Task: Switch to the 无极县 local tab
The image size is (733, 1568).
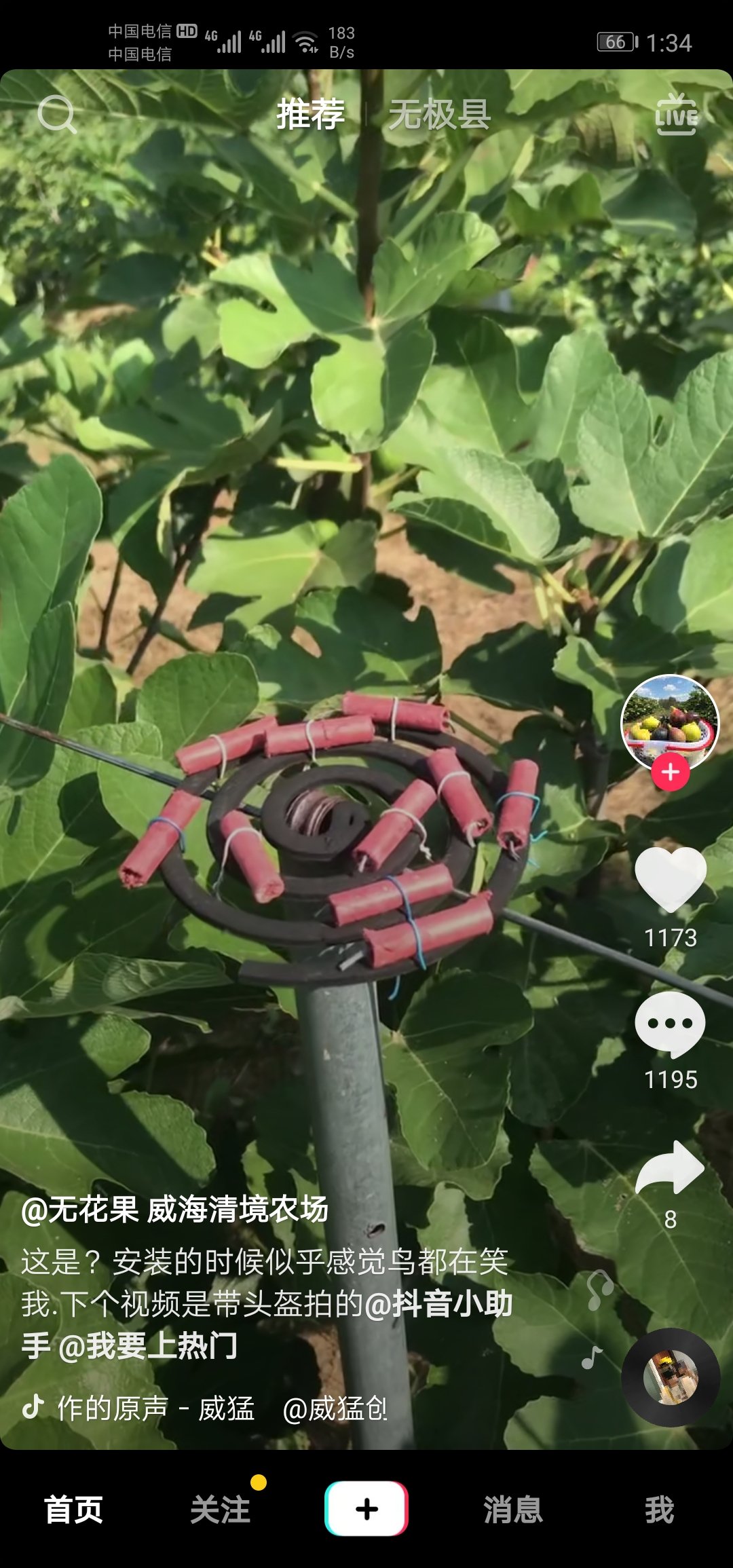Action: [x=439, y=114]
